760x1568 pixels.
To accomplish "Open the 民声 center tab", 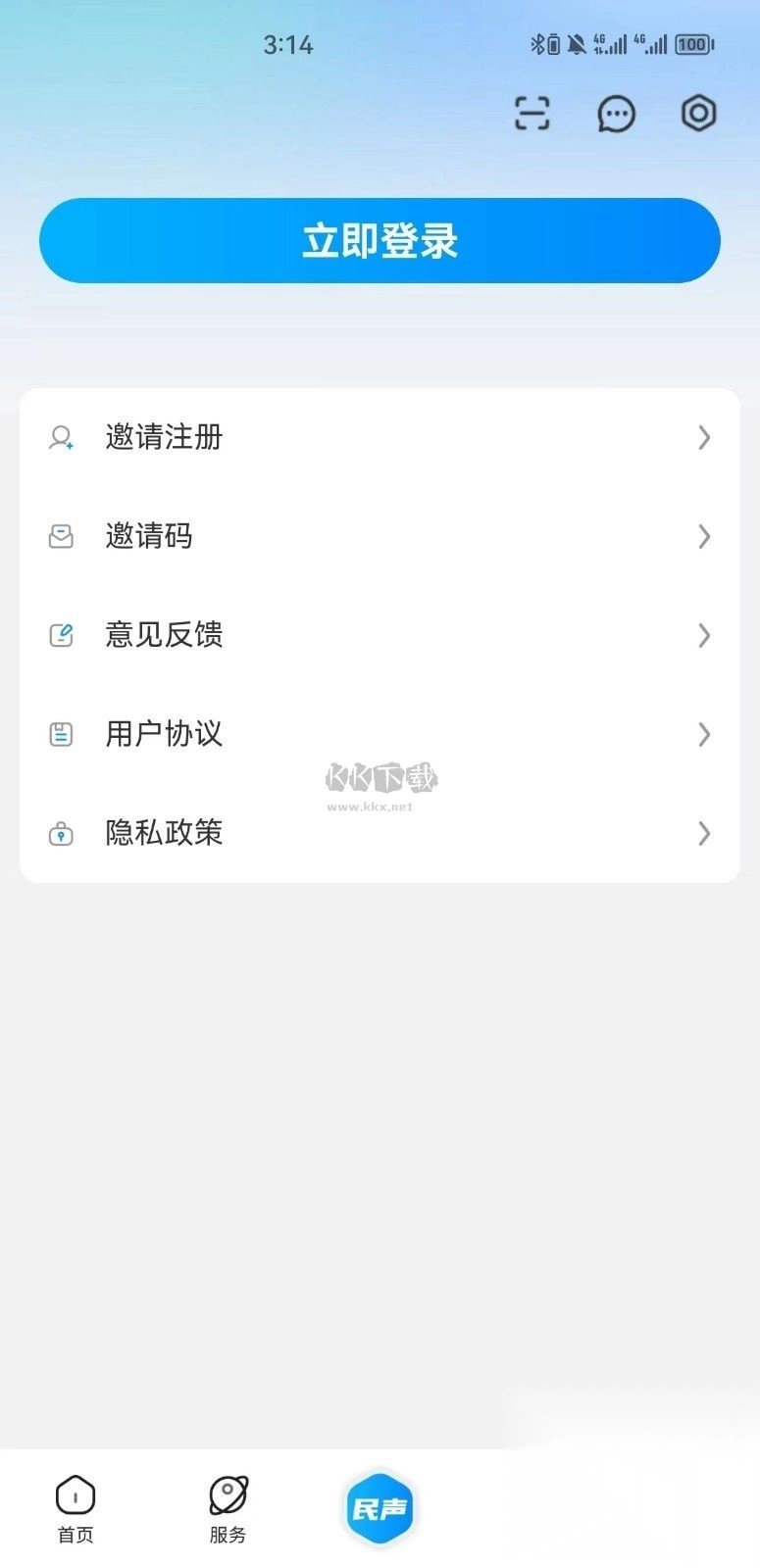I will pos(380,1509).
